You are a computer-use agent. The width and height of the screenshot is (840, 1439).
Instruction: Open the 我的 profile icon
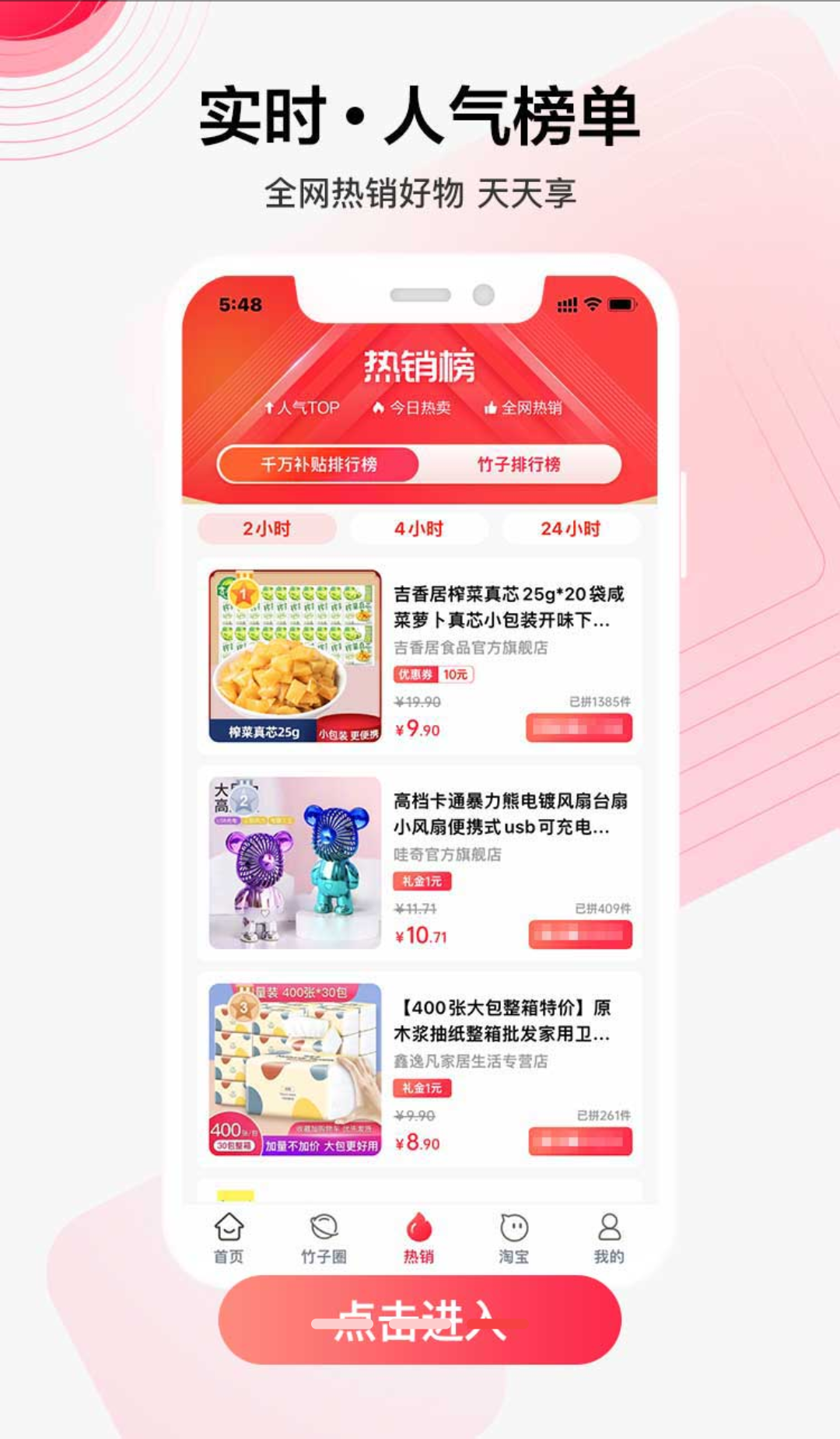[608, 1231]
